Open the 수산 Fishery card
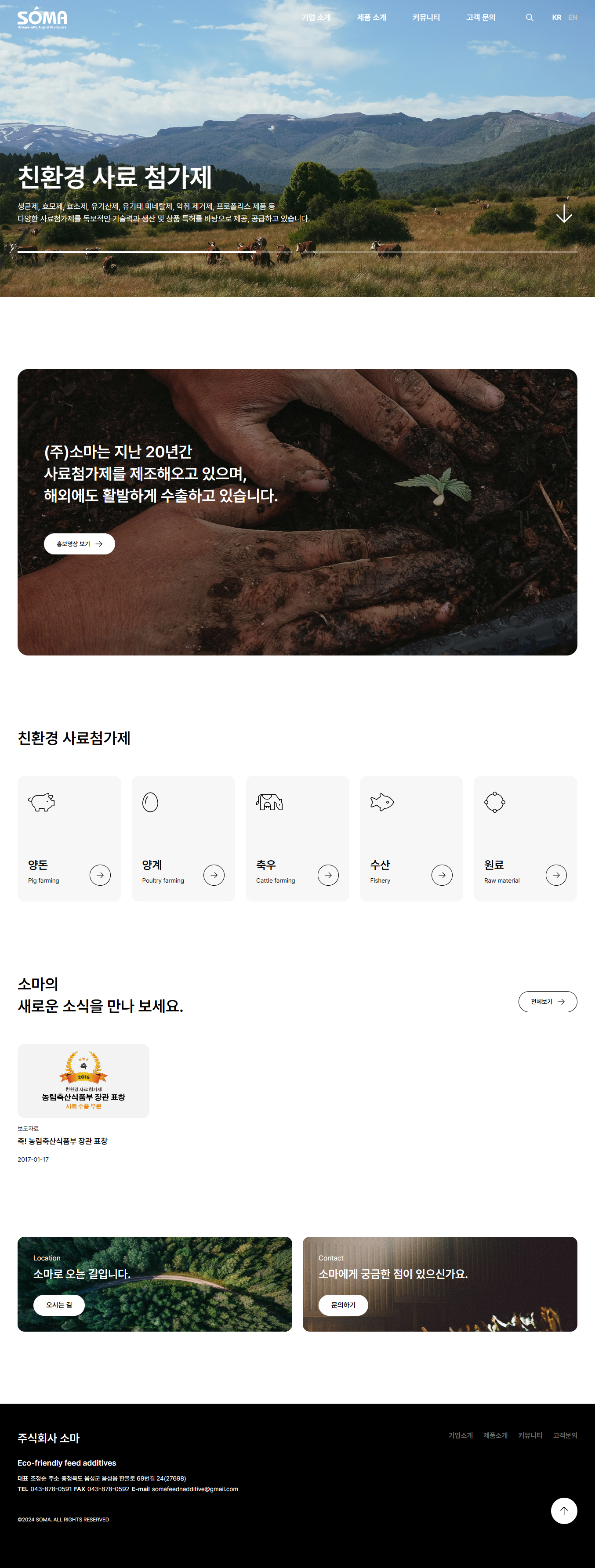Viewport: 595px width, 1568px height. pos(411,838)
